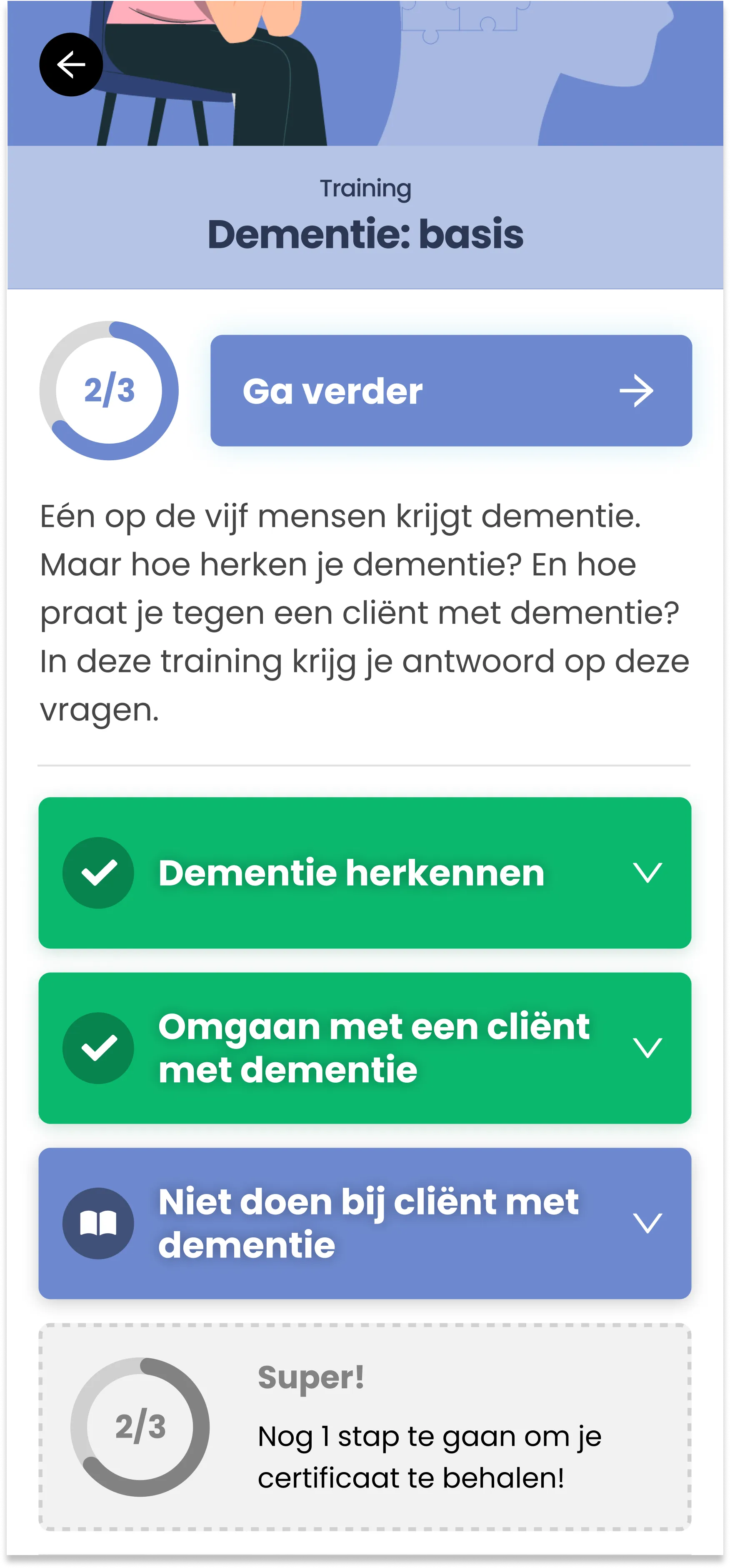Tap the Ga verder button
The width and height of the screenshot is (730, 1568).
tap(451, 390)
